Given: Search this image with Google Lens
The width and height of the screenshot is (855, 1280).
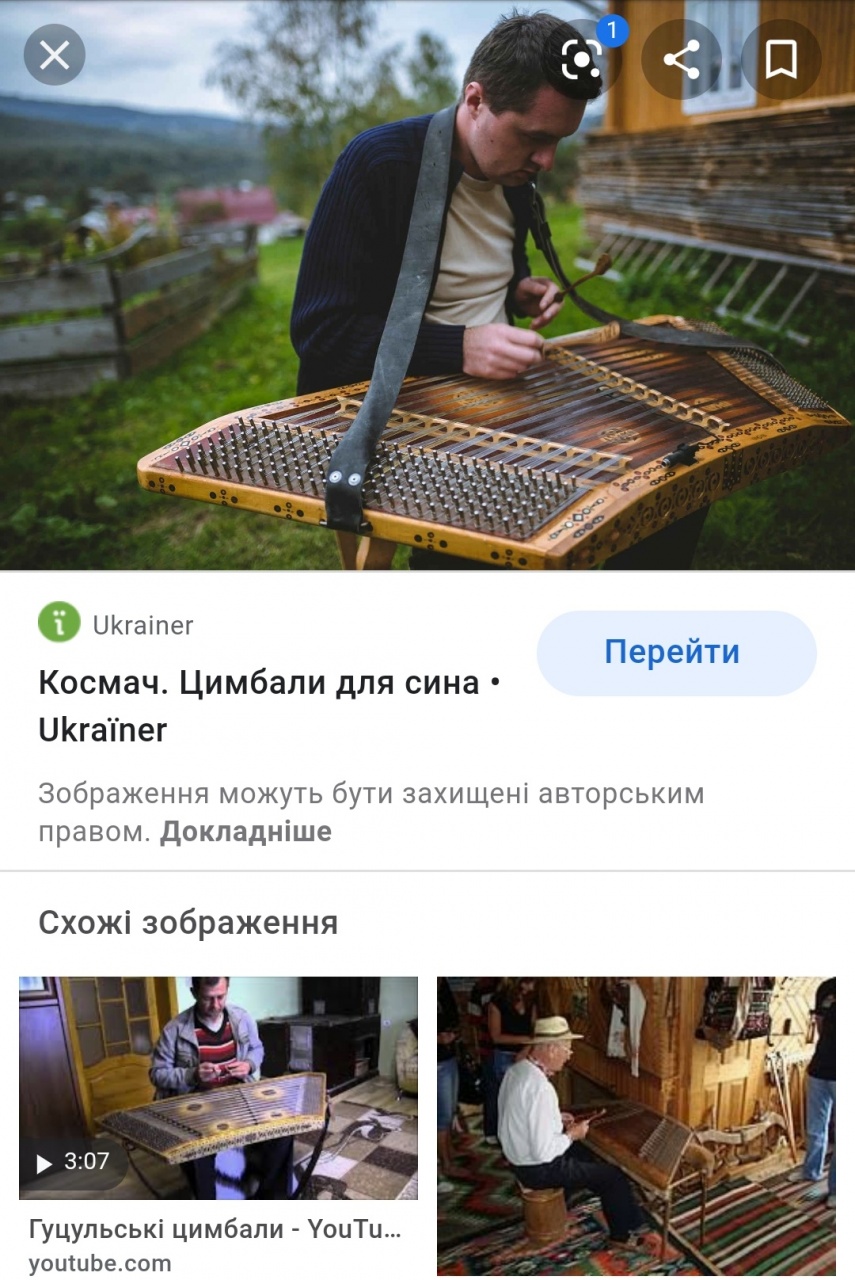Looking at the screenshot, I should pyautogui.click(x=583, y=60).
